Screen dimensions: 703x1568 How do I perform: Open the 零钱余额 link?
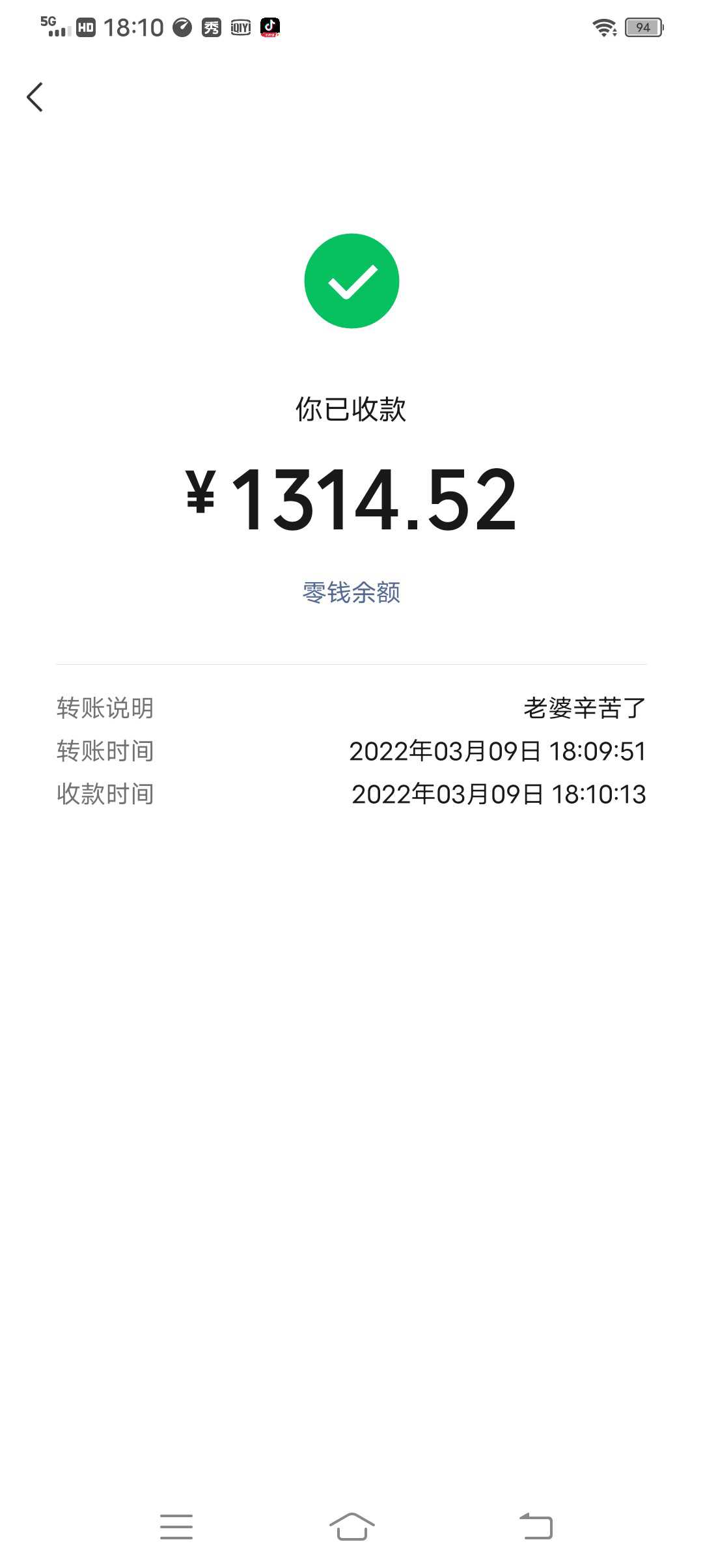point(351,593)
